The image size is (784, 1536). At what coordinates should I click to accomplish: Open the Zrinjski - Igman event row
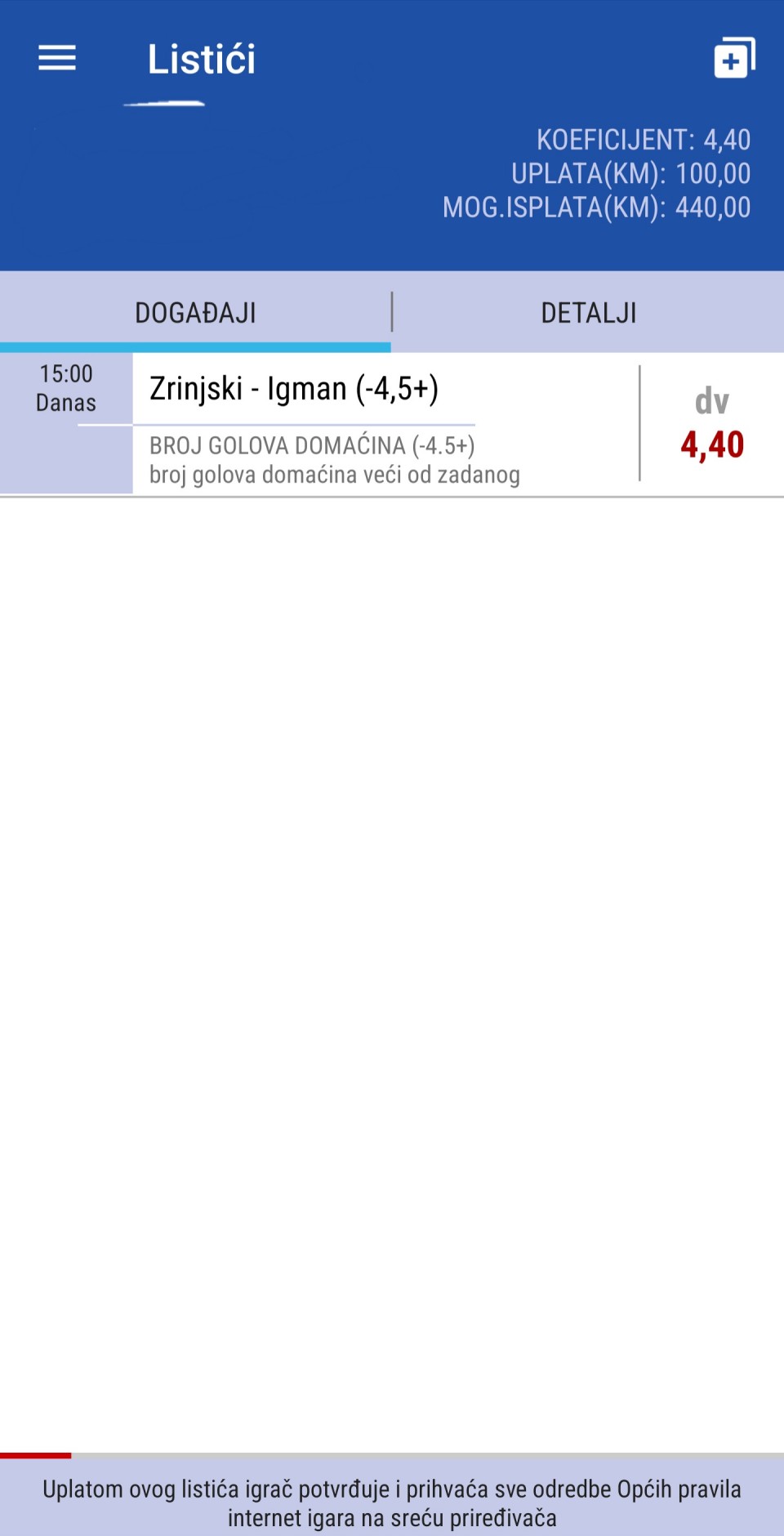coord(392,424)
